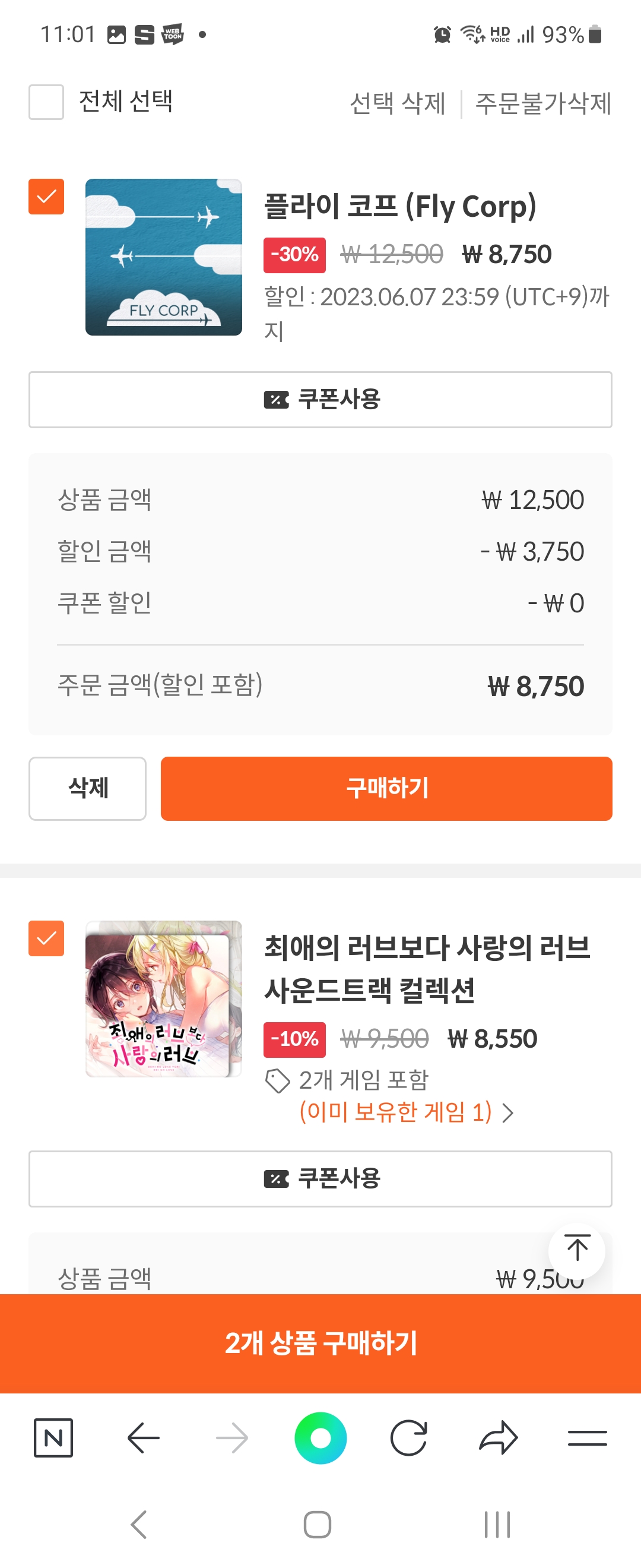This screenshot has width=641, height=1568.
Task: Open the Naver N home button
Action: (x=53, y=1438)
